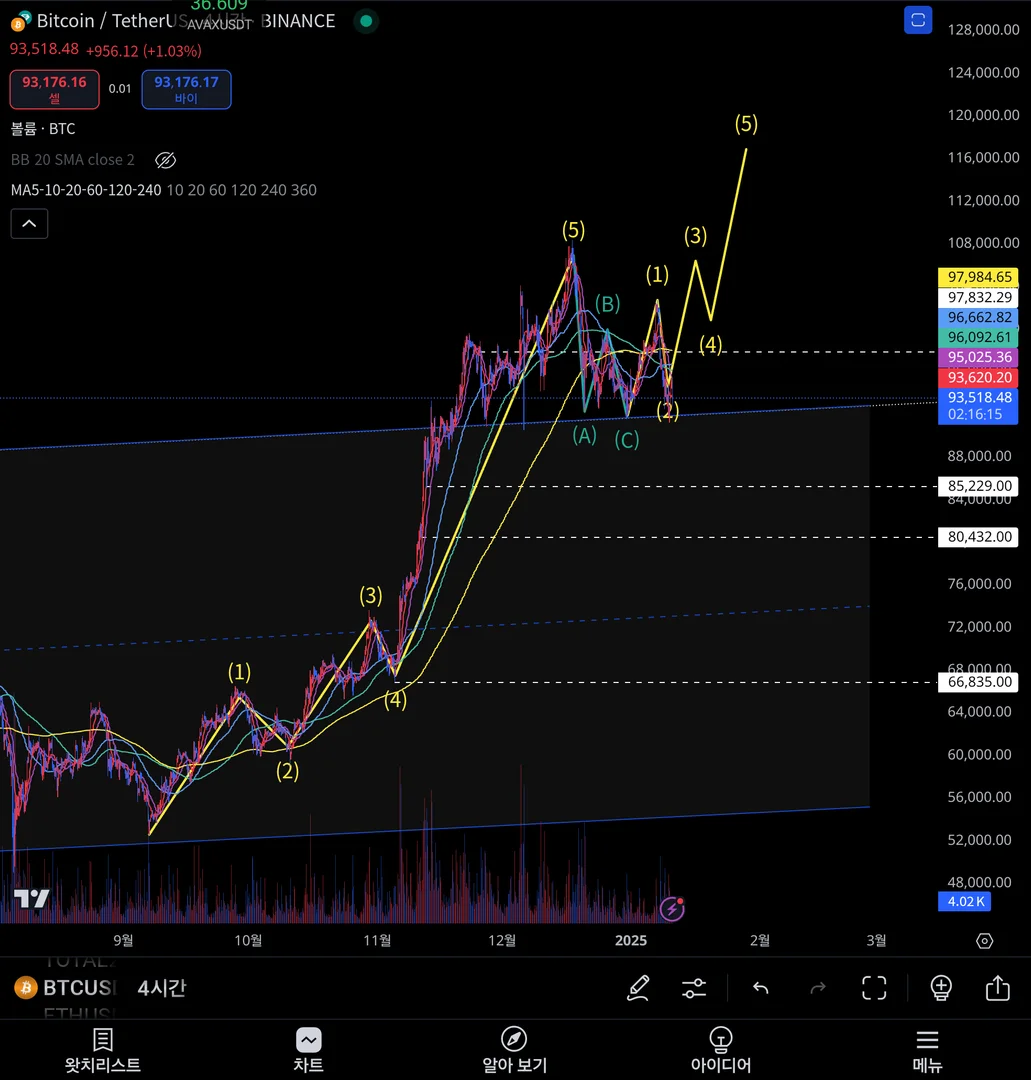Open the drawing pencil tool
This screenshot has width=1031, height=1080.
638,988
